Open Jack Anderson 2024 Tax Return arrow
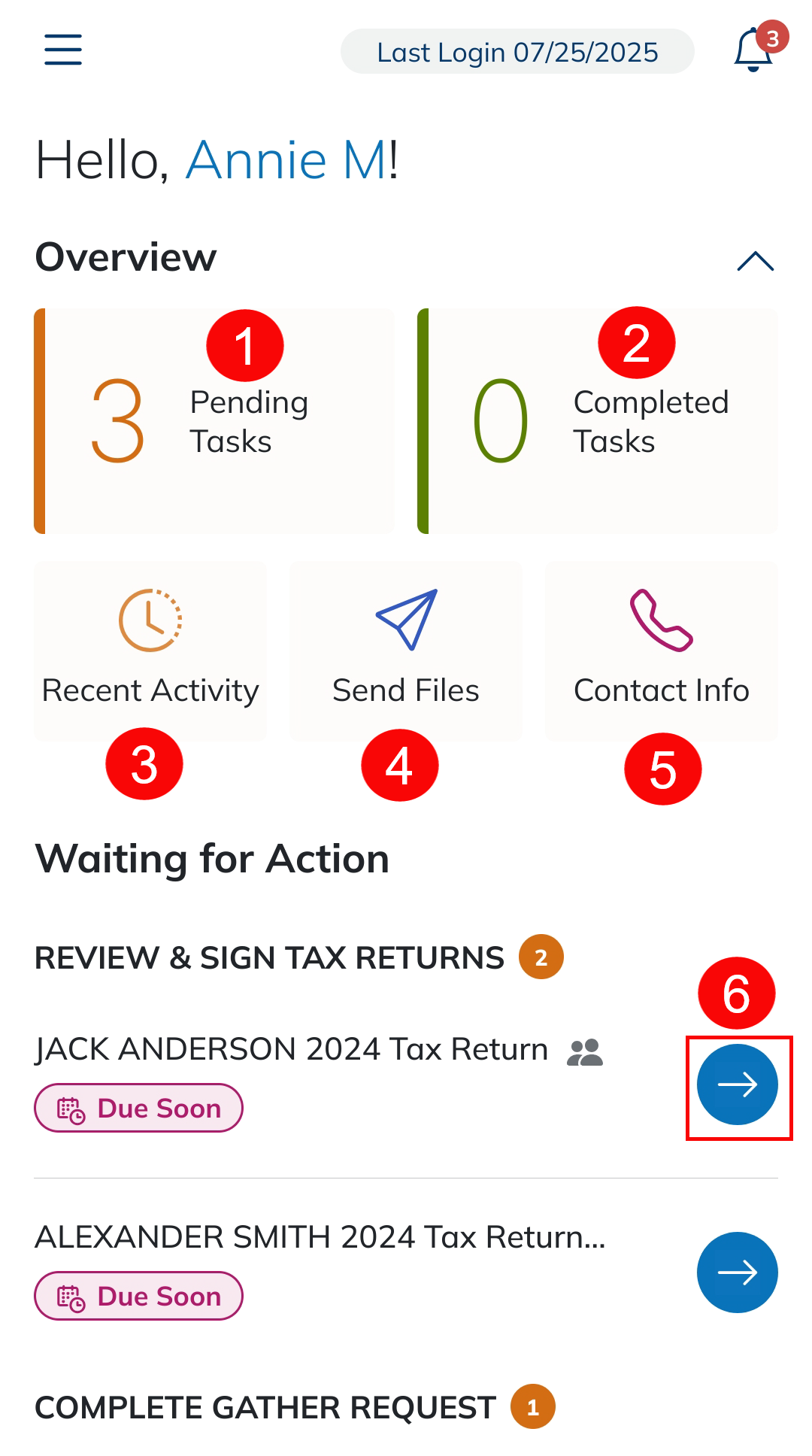This screenshot has width=812, height=1456. [737, 1084]
